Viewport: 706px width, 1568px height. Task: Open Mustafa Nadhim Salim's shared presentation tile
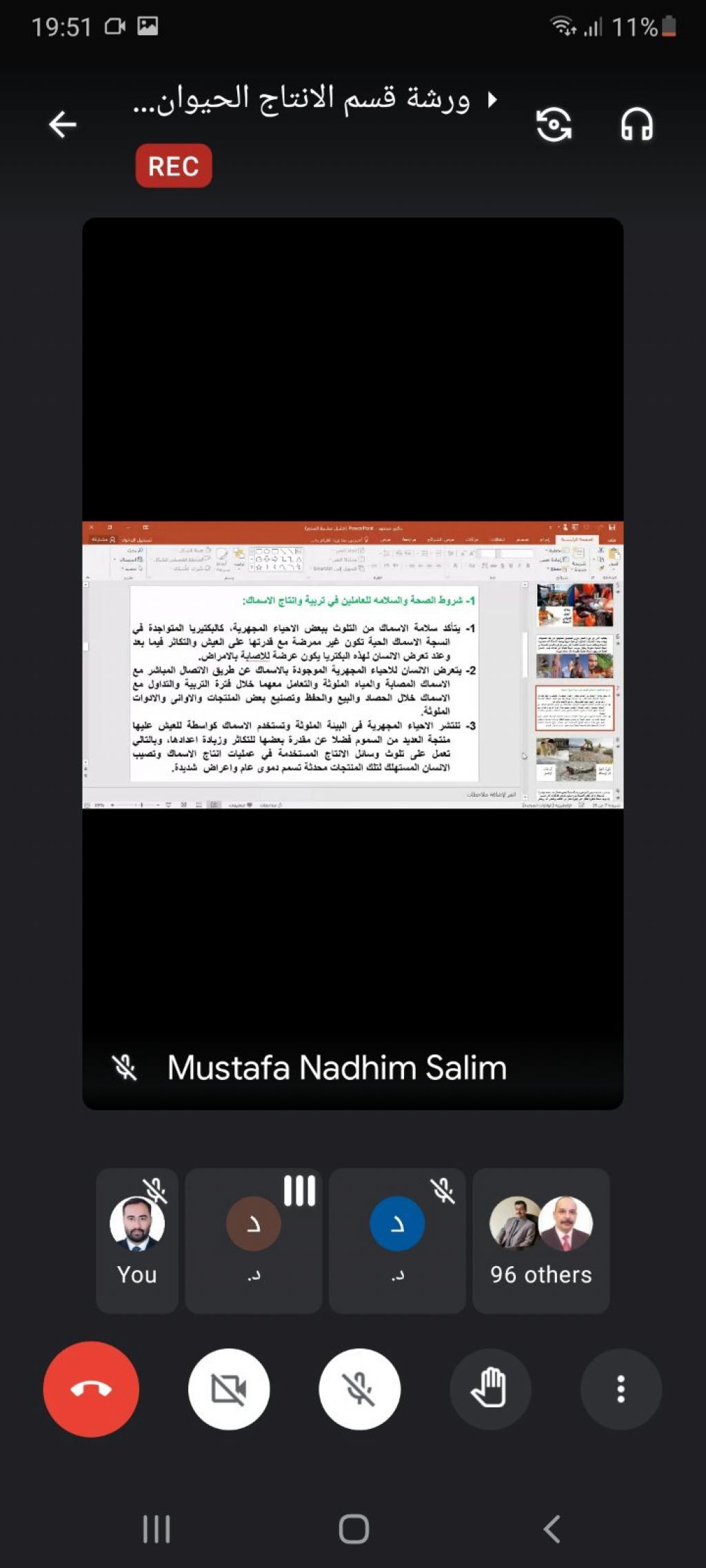tap(352, 663)
